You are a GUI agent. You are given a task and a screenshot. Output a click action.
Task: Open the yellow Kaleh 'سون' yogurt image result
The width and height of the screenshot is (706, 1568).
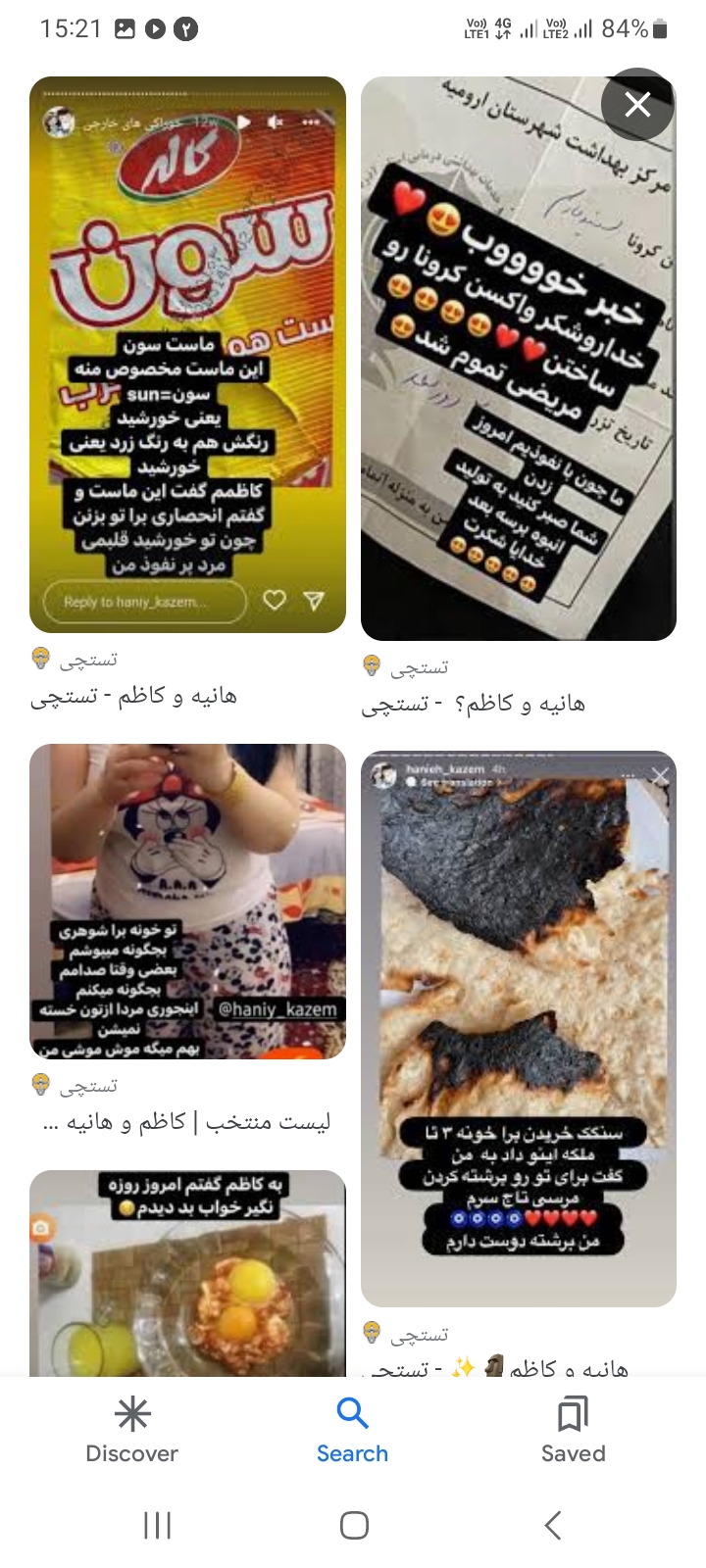tap(187, 355)
